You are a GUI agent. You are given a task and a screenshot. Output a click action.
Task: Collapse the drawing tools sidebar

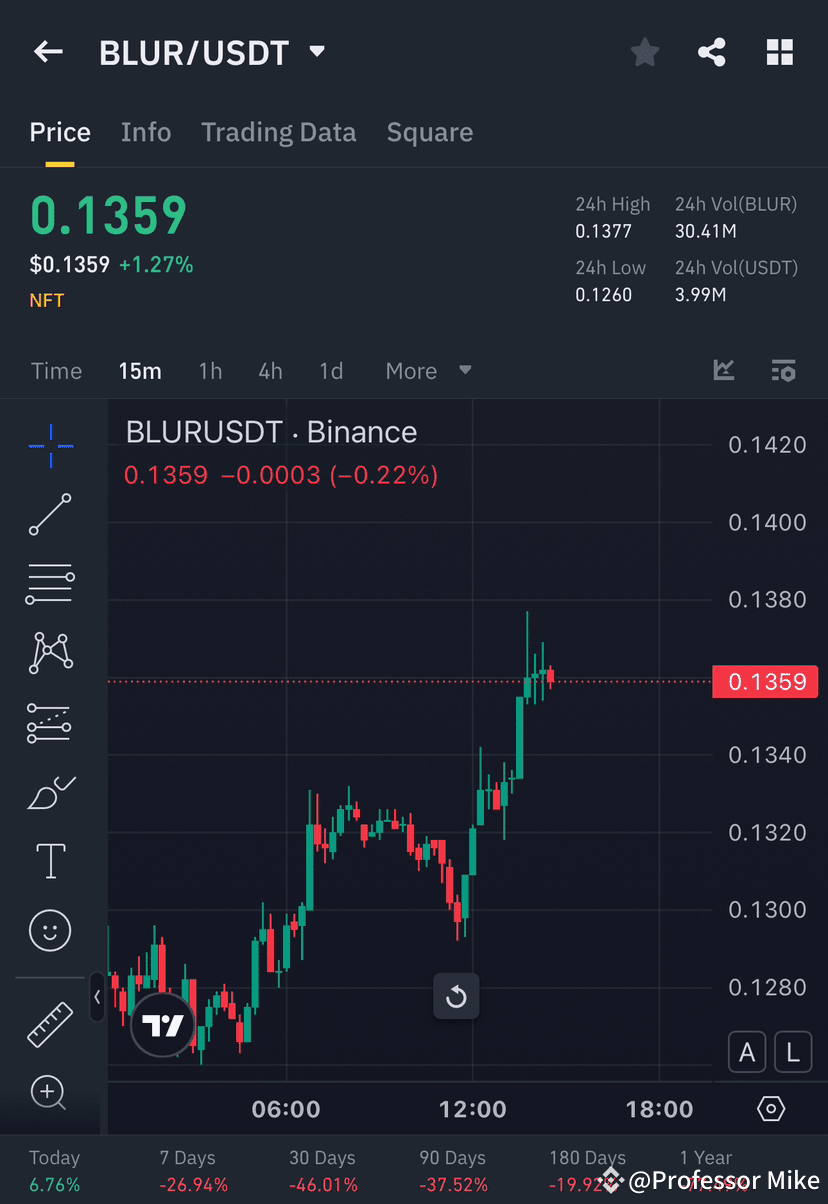(97, 997)
